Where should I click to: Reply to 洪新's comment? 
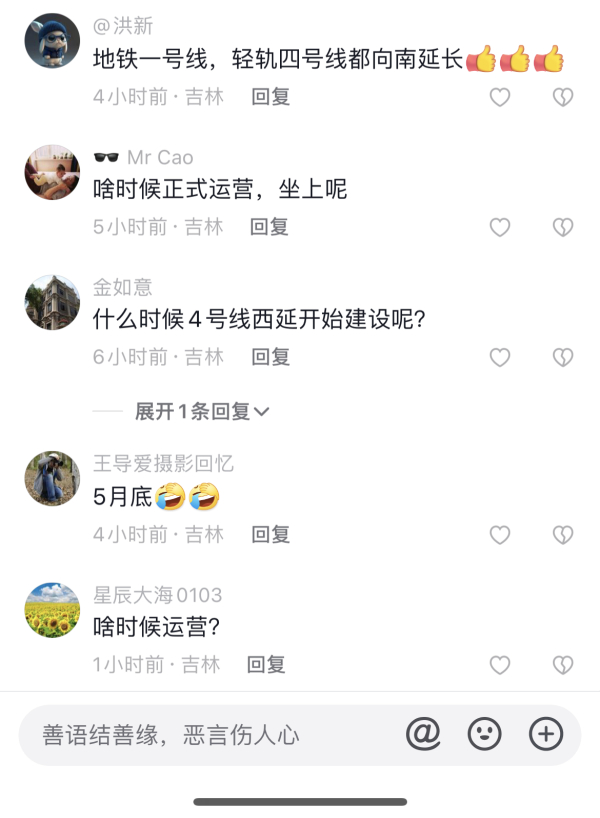(x=270, y=97)
